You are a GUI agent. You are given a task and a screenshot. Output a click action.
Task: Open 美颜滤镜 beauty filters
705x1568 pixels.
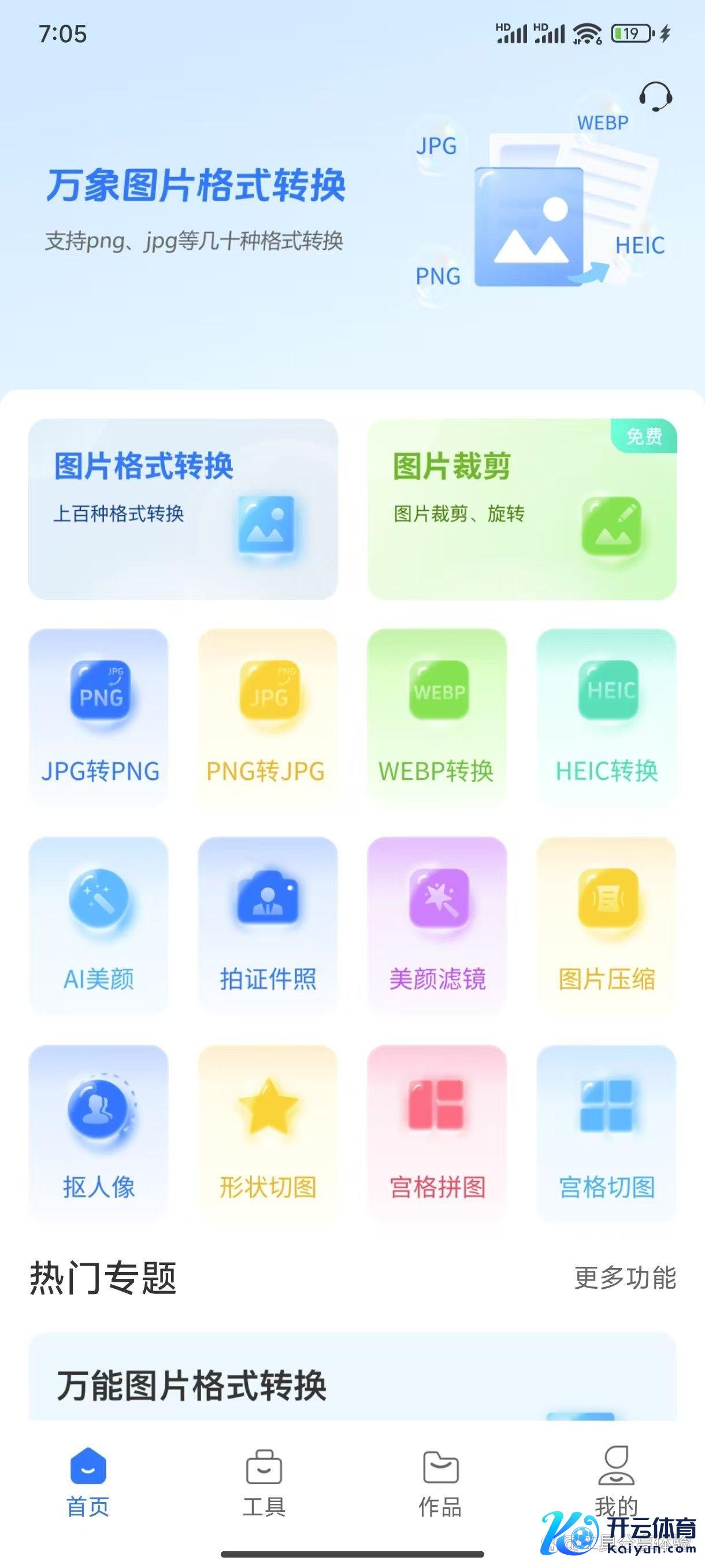click(437, 925)
